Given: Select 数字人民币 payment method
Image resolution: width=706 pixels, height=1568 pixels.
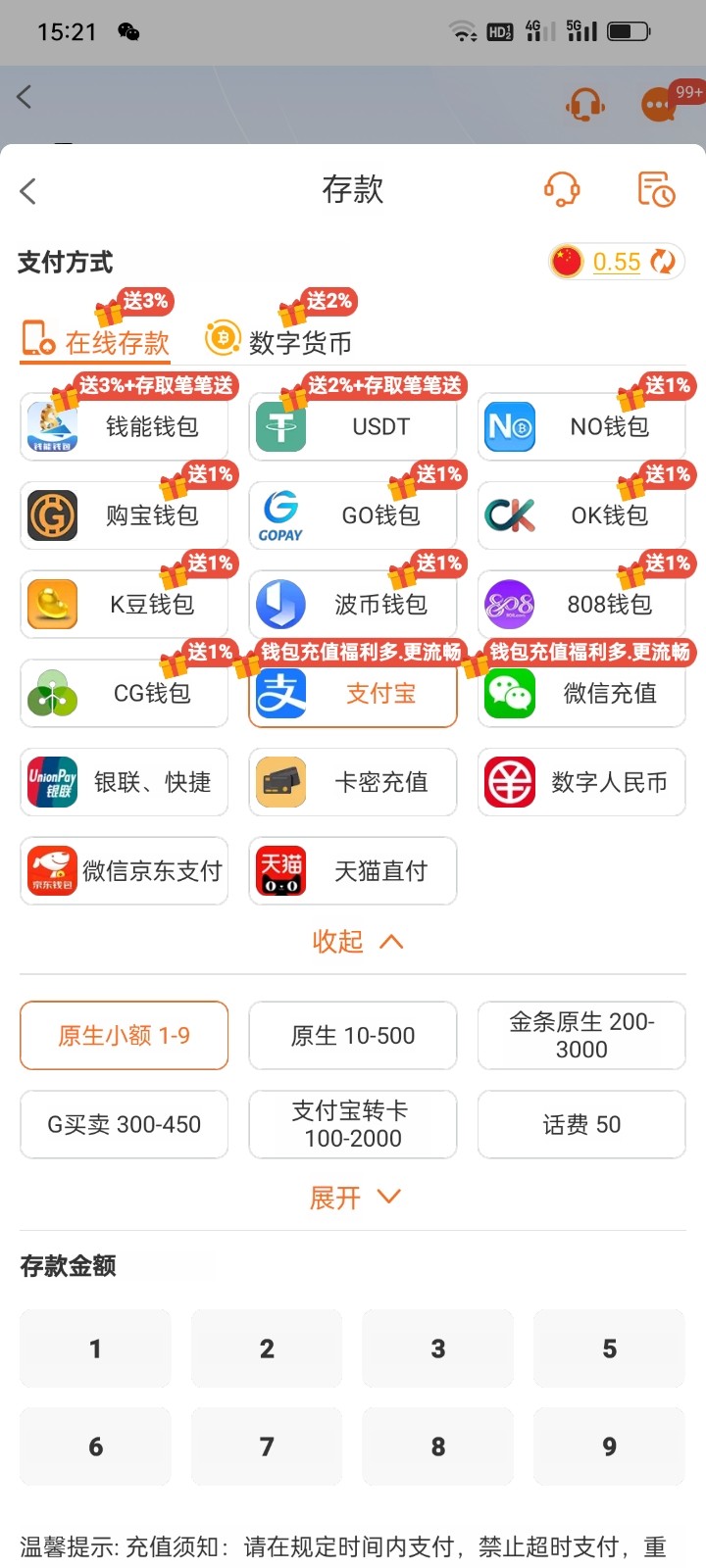Looking at the screenshot, I should click(x=581, y=782).
